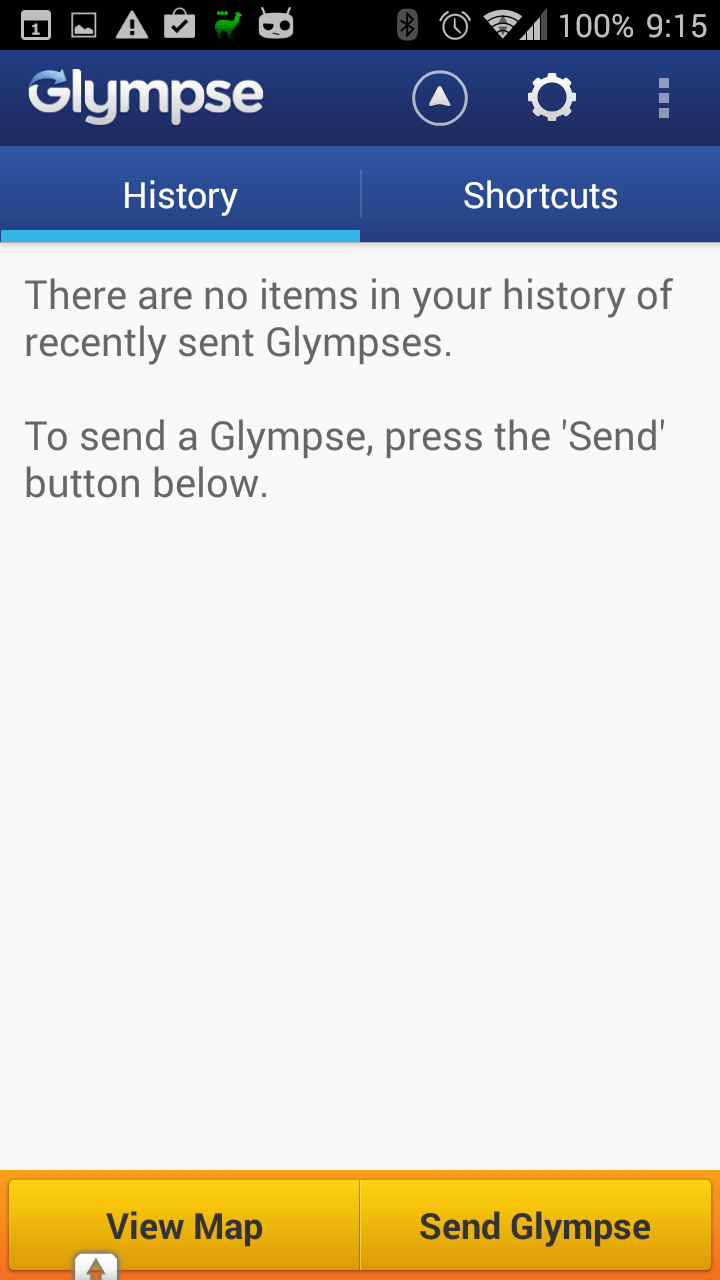Viewport: 720px width, 1280px height.
Task: Switch to the Shortcuts tab
Action: click(540, 195)
